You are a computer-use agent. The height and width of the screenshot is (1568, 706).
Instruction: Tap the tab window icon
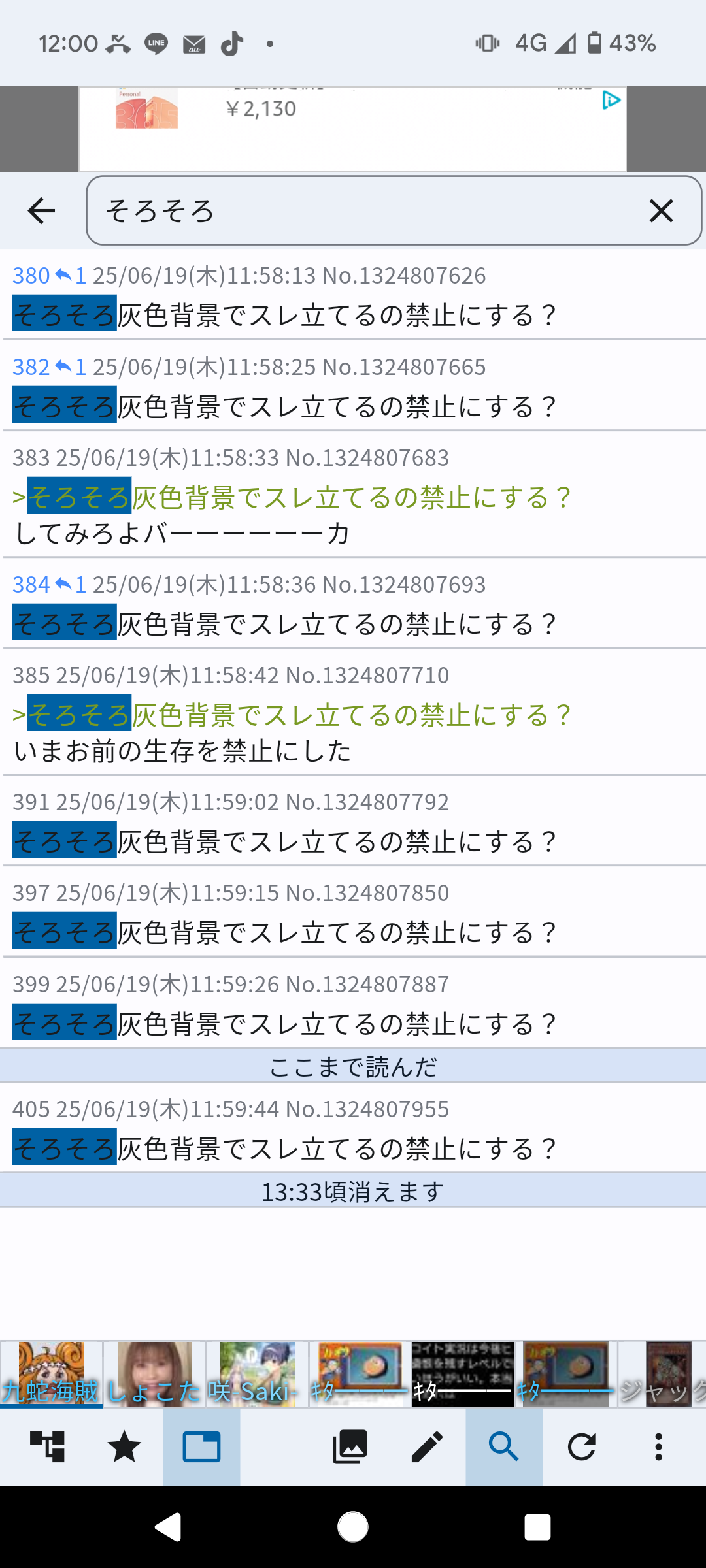pyautogui.click(x=201, y=1446)
